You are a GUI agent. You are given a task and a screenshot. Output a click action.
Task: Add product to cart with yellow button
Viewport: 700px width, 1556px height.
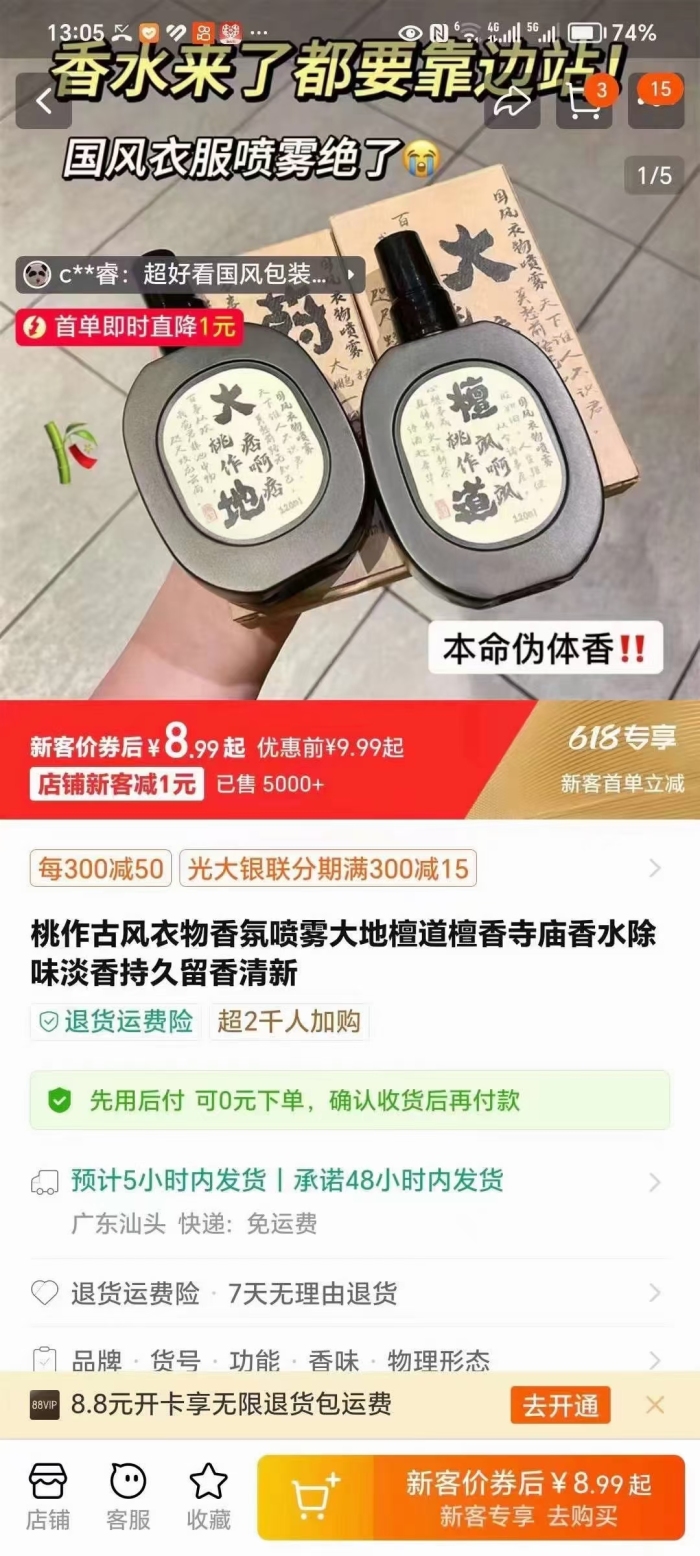[316, 1497]
